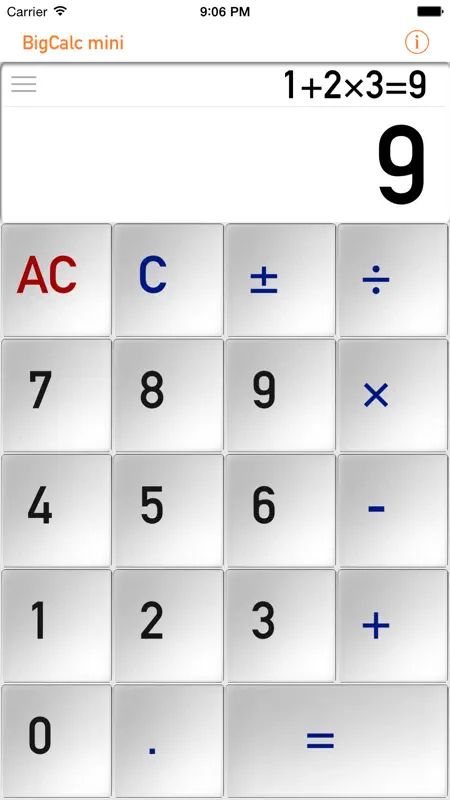Enter digit 6 on the keypad
This screenshot has width=450, height=800.
(281, 511)
